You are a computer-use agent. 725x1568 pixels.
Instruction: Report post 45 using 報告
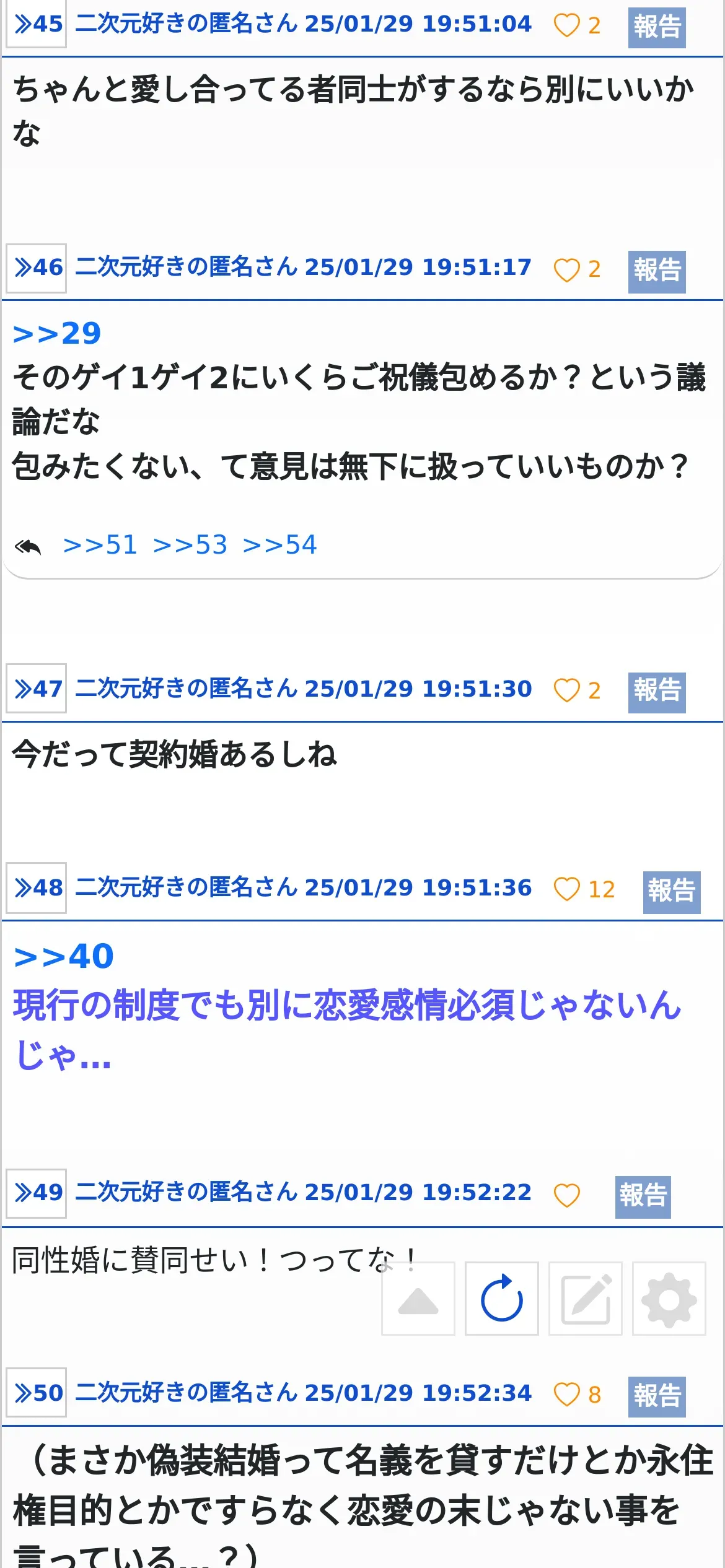(x=656, y=27)
